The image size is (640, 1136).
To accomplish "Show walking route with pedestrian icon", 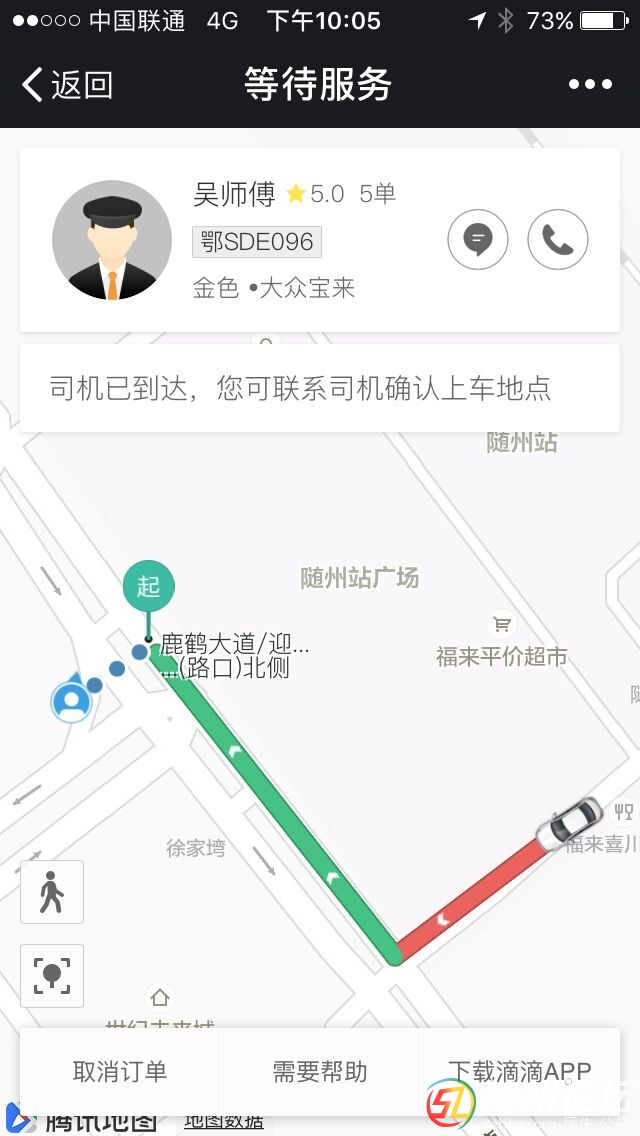I will tap(52, 891).
